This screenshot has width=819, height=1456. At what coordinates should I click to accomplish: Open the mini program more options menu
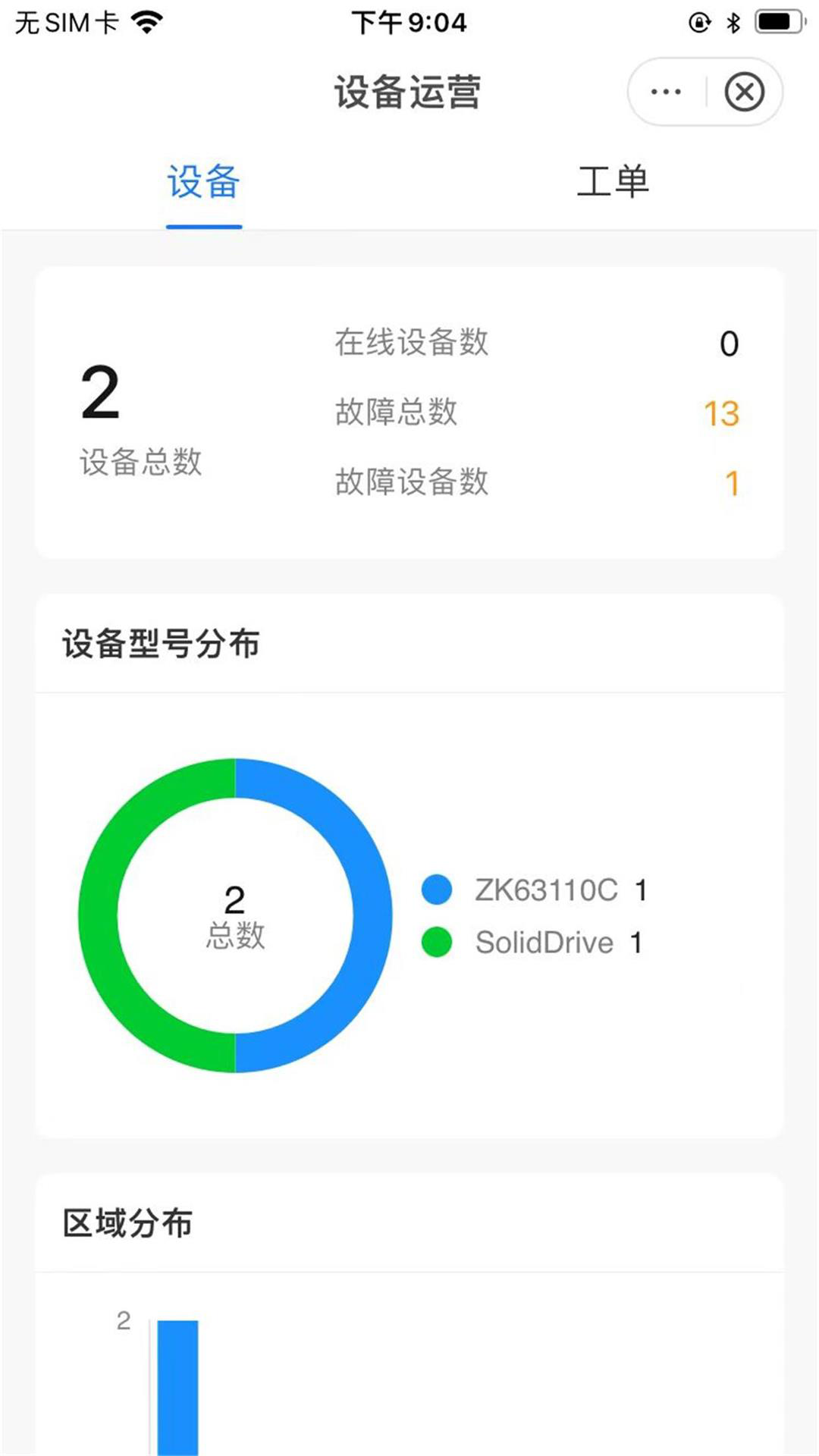click(x=666, y=93)
